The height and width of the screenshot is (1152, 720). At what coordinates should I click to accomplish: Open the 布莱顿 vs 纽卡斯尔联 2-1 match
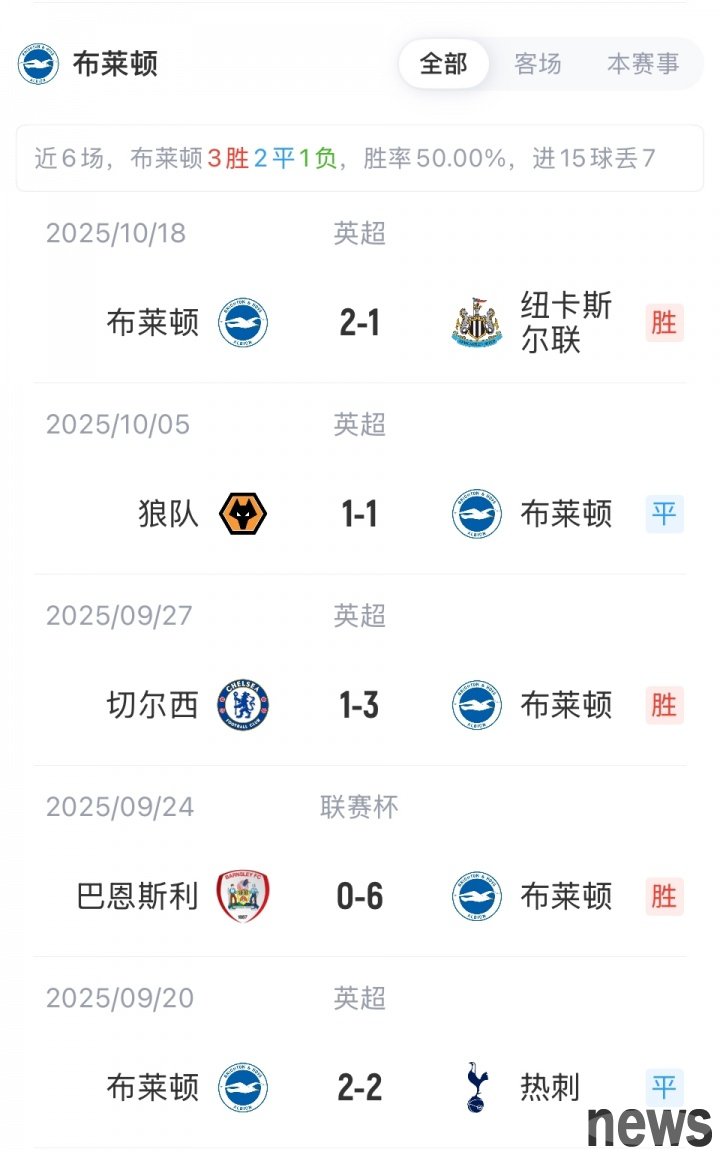click(x=360, y=323)
